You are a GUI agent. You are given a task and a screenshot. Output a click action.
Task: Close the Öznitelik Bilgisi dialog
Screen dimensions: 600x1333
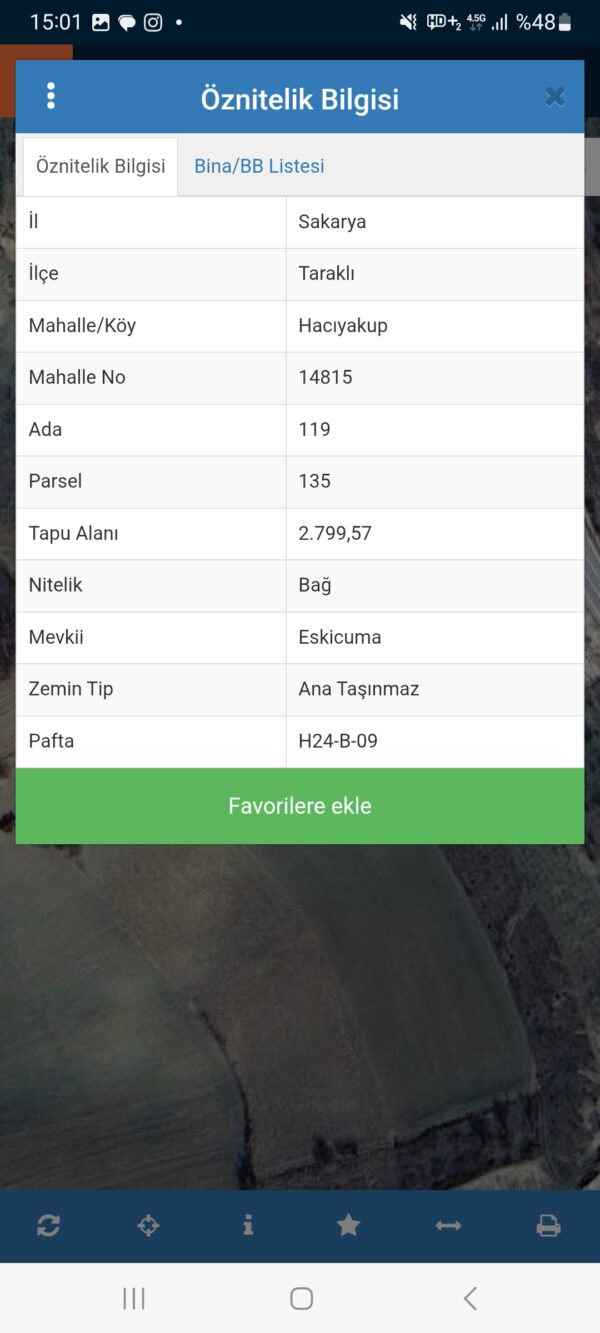coord(555,97)
